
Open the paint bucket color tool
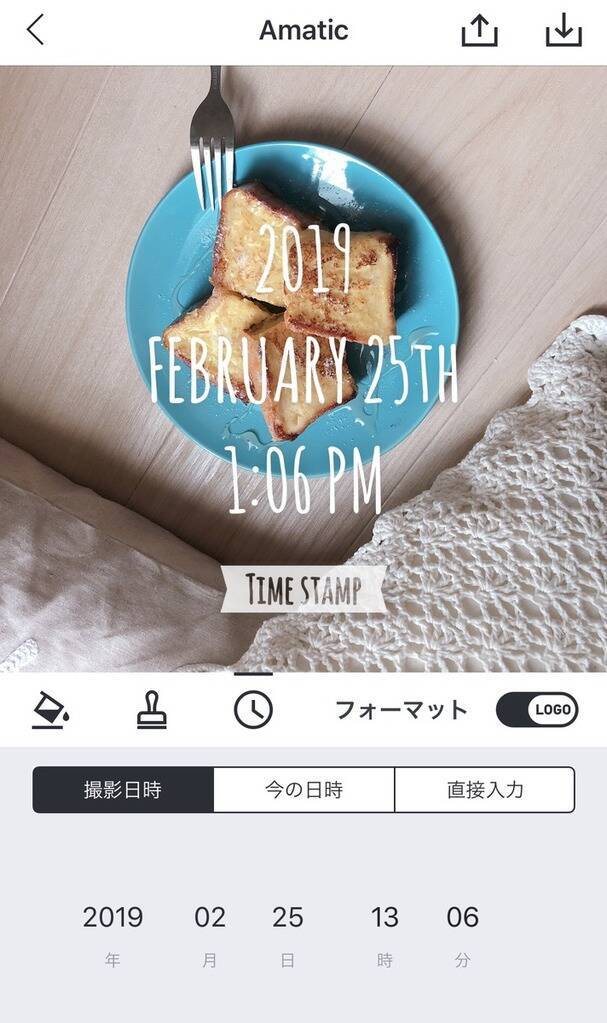[50, 710]
